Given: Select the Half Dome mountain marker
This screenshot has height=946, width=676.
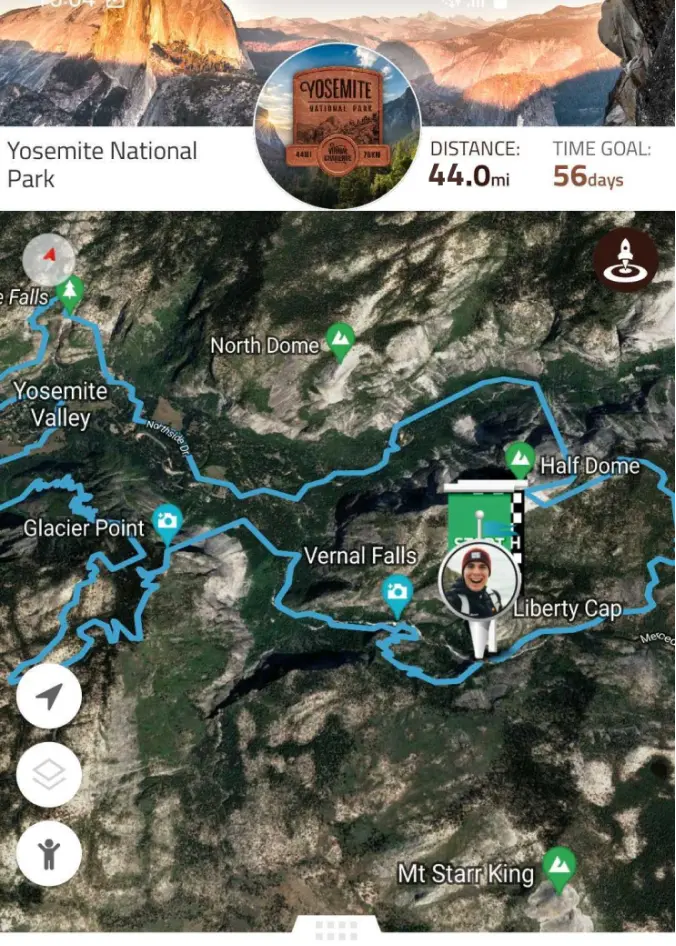Looking at the screenshot, I should [x=519, y=458].
